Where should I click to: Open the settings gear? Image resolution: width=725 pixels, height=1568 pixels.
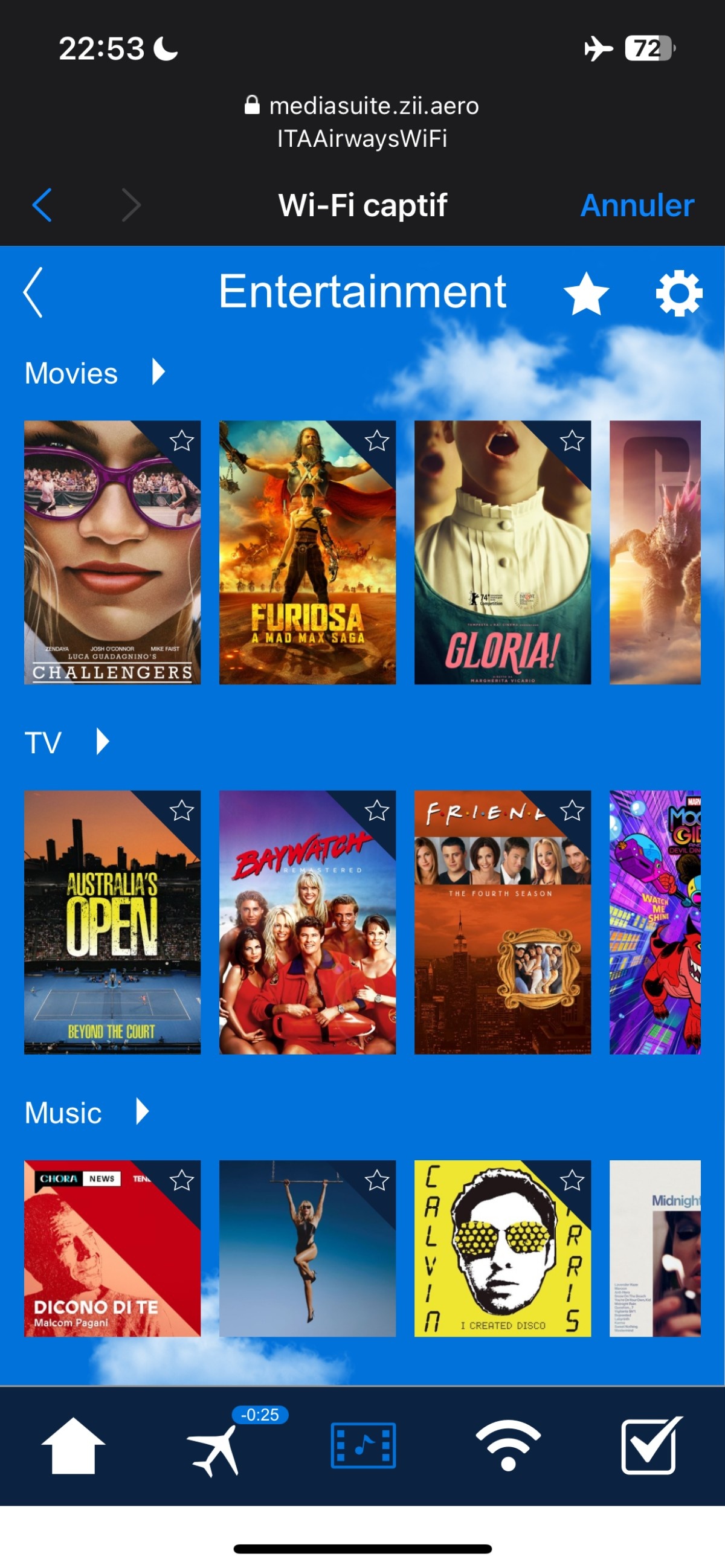click(678, 294)
